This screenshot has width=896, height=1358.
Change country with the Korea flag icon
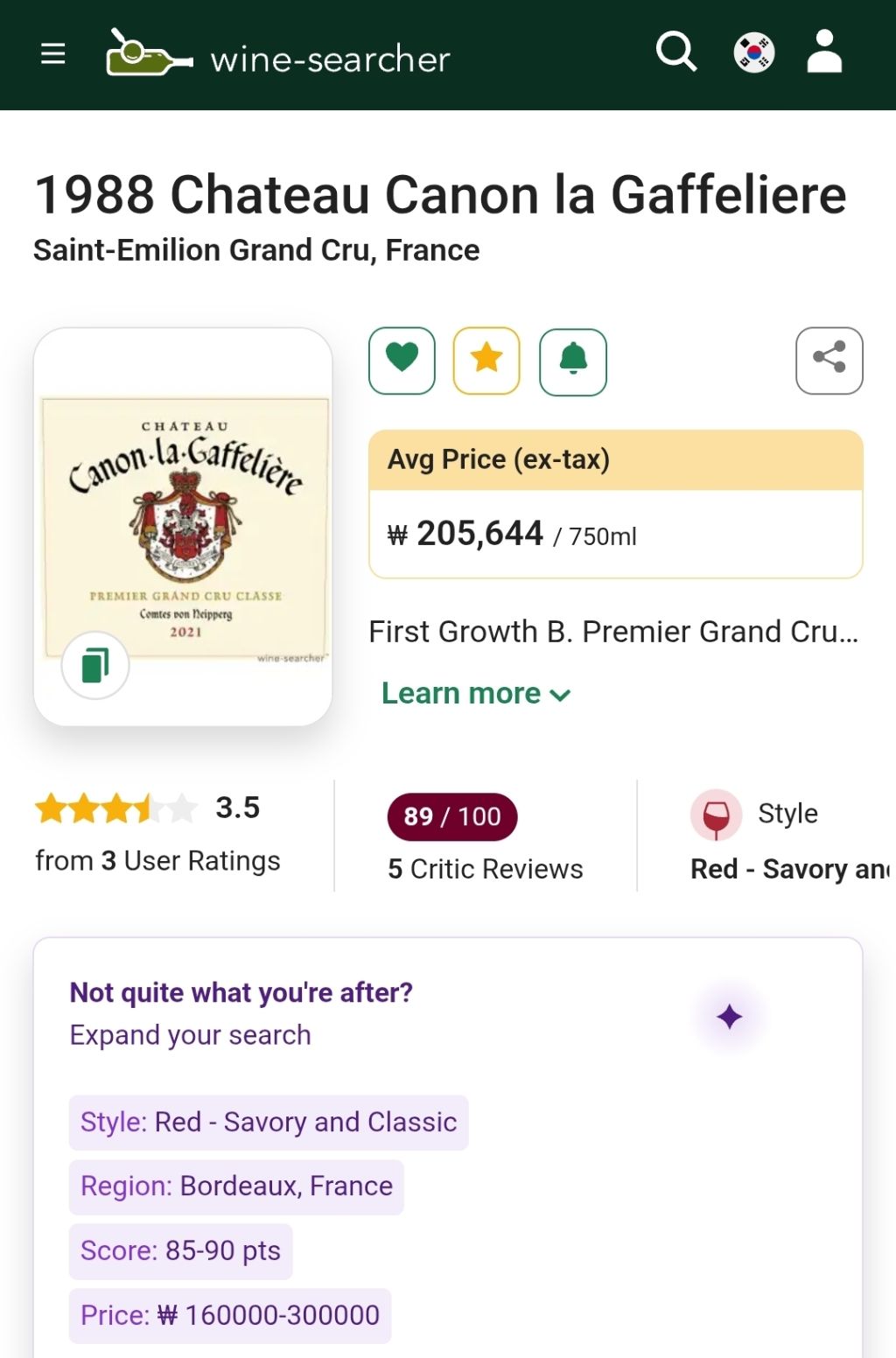[x=753, y=52]
